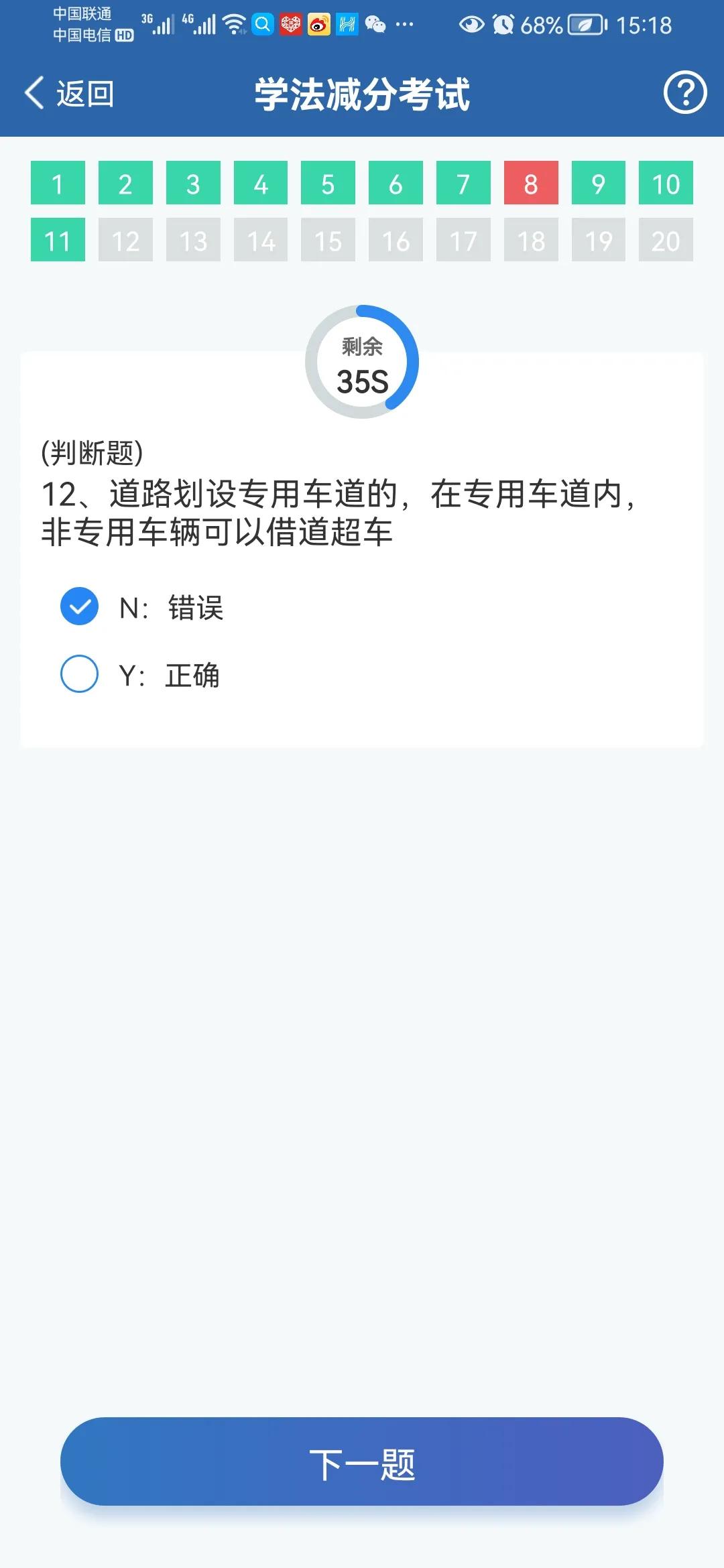The width and height of the screenshot is (724, 1568).
Task: Open question number 20
Action: [666, 240]
